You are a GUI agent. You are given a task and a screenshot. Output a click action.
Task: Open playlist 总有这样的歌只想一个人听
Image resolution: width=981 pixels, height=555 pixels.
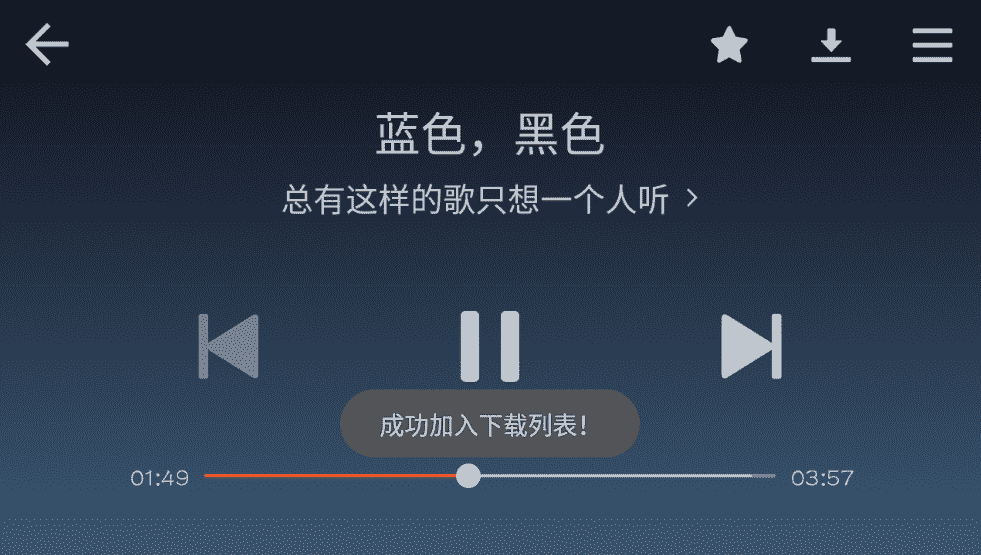coord(489,200)
